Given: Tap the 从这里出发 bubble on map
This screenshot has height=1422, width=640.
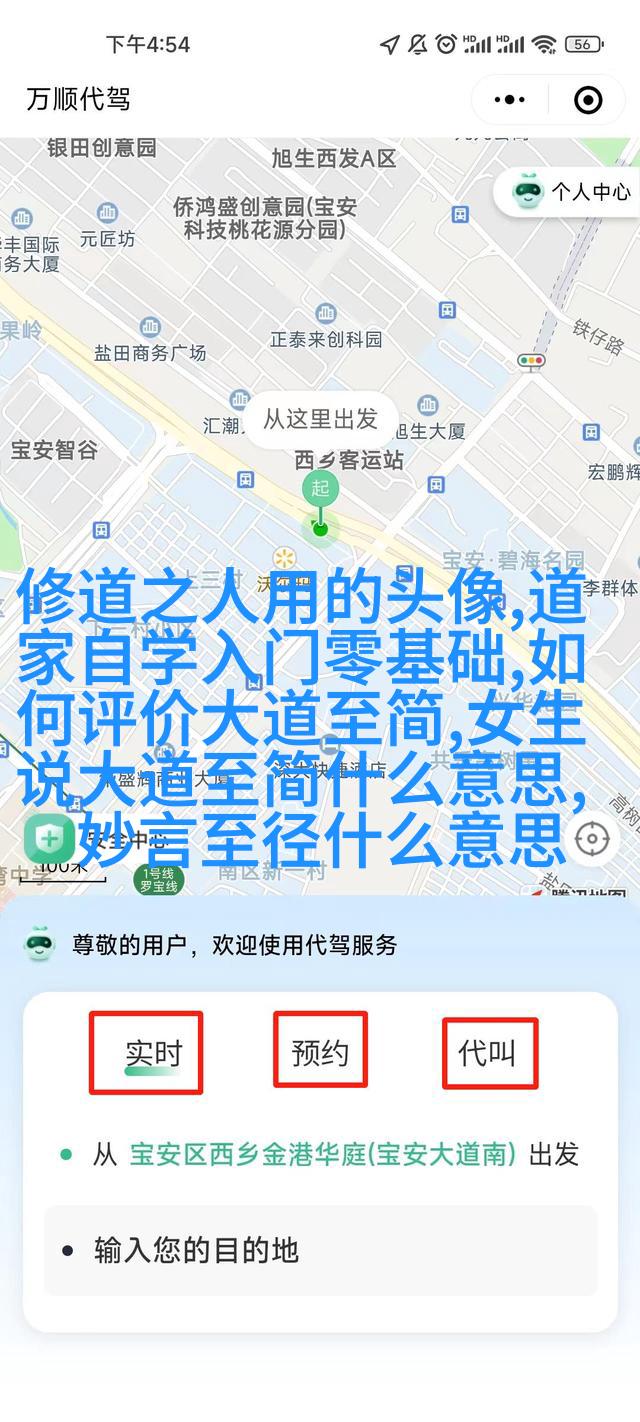Looking at the screenshot, I should (320, 418).
